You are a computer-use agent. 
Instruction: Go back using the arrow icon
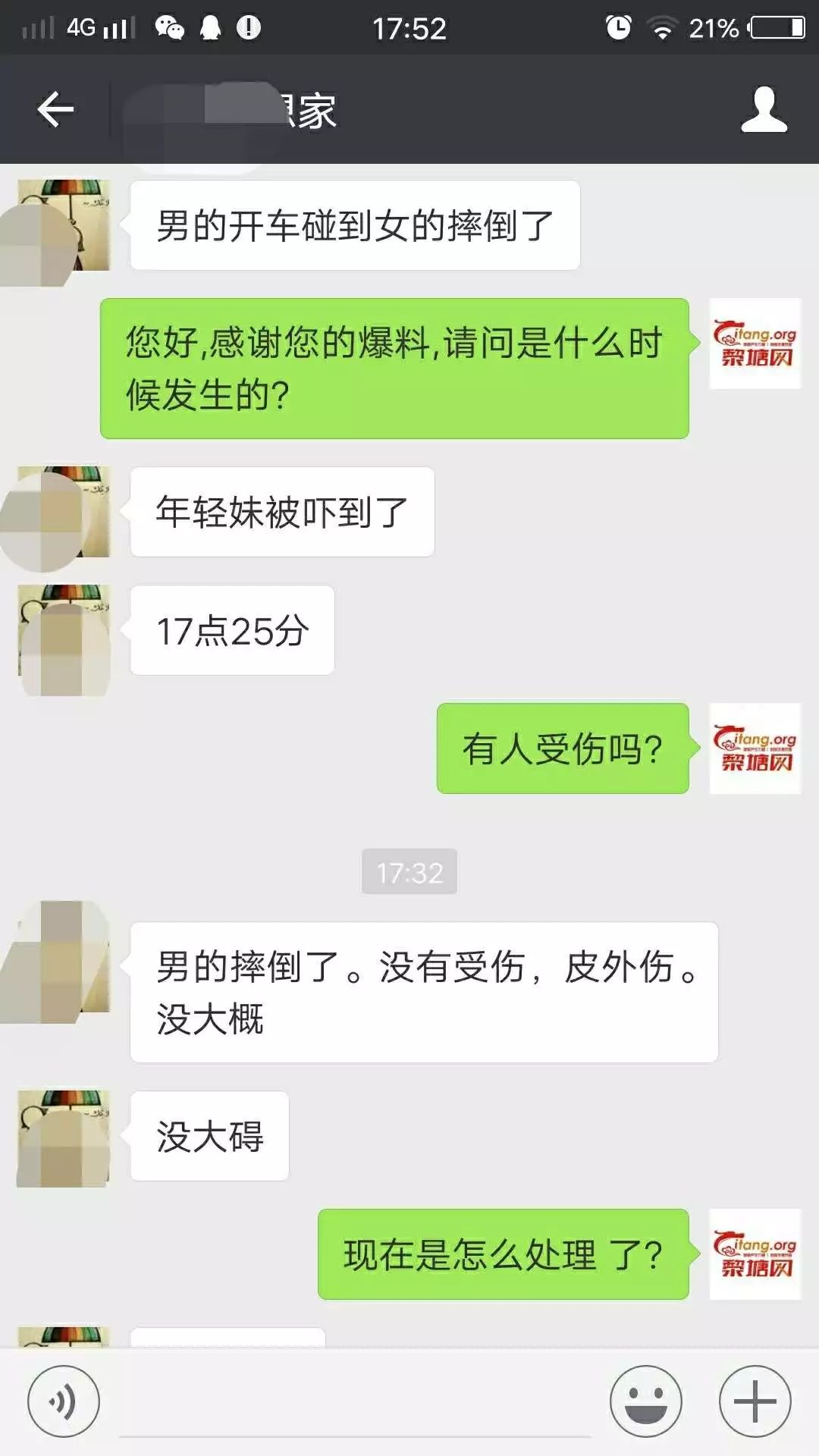pyautogui.click(x=55, y=109)
